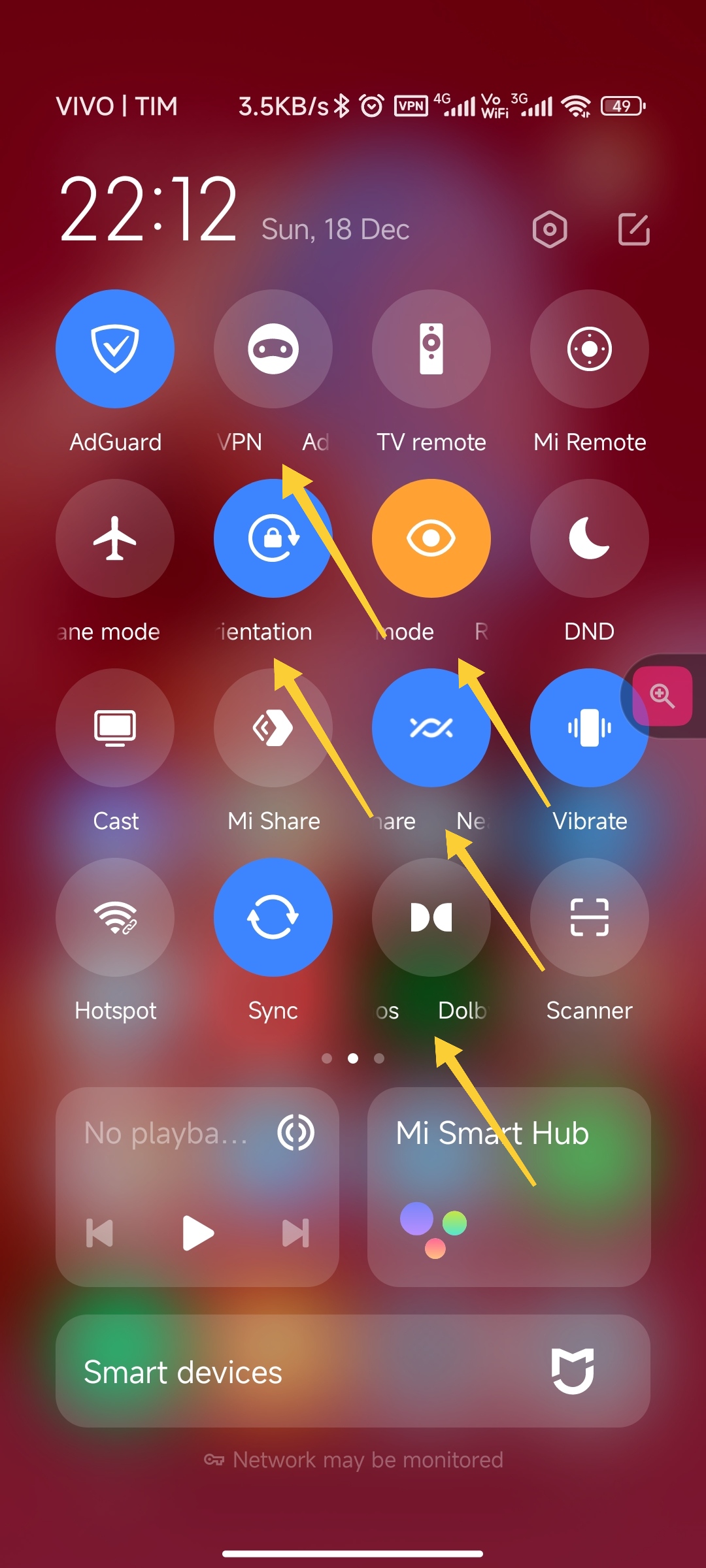
Task: Start screen Cast
Action: tap(115, 728)
